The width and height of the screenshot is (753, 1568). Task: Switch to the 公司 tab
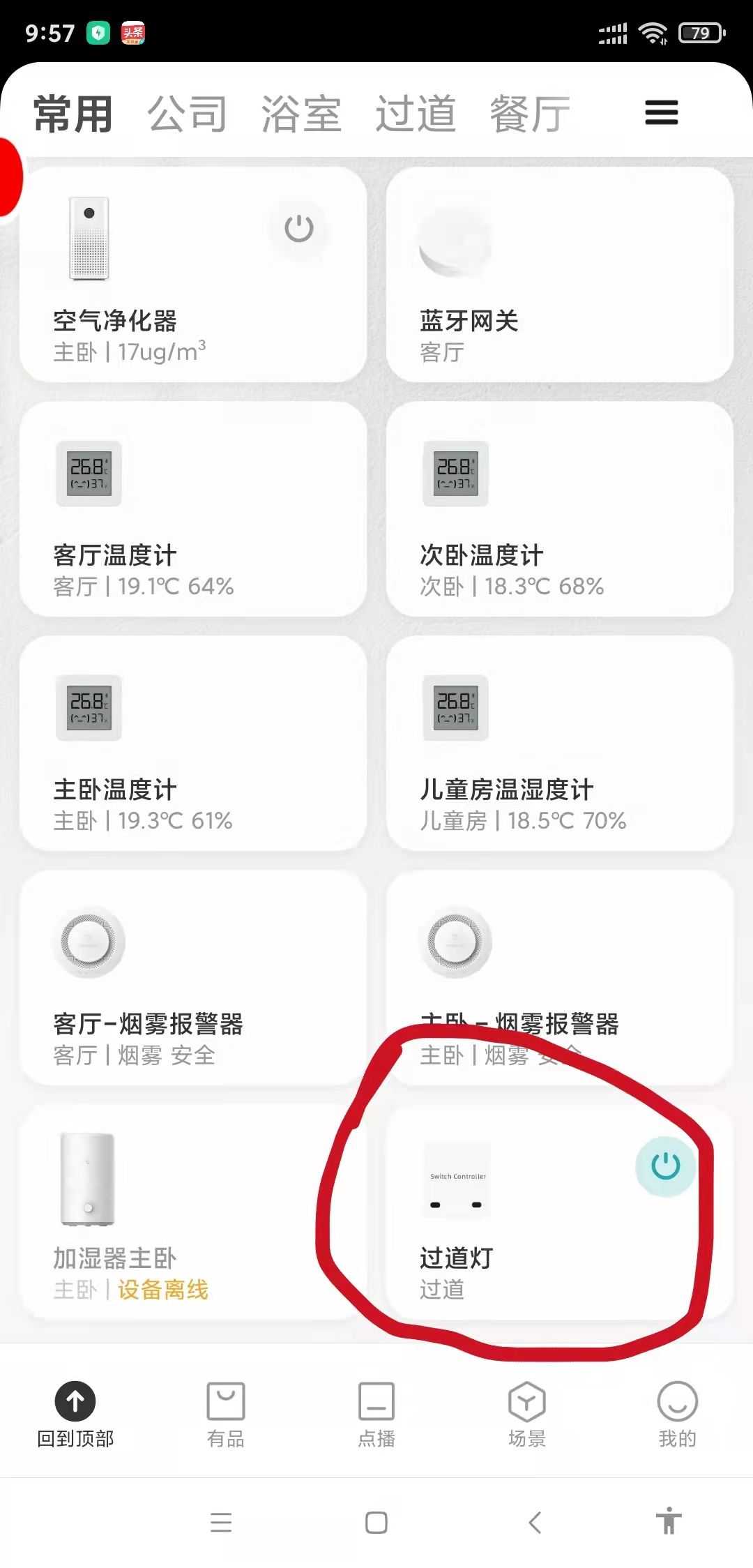(187, 114)
